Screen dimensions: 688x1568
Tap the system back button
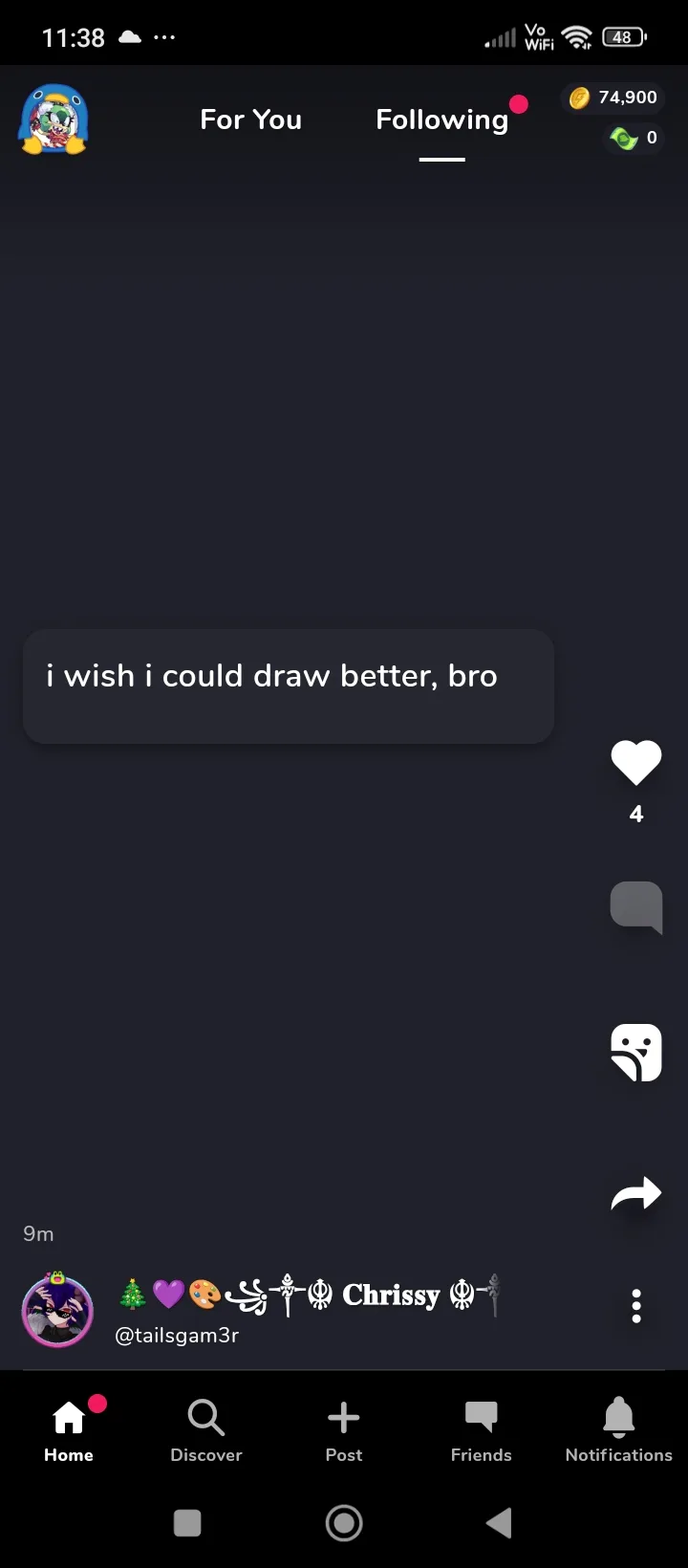[x=499, y=1523]
